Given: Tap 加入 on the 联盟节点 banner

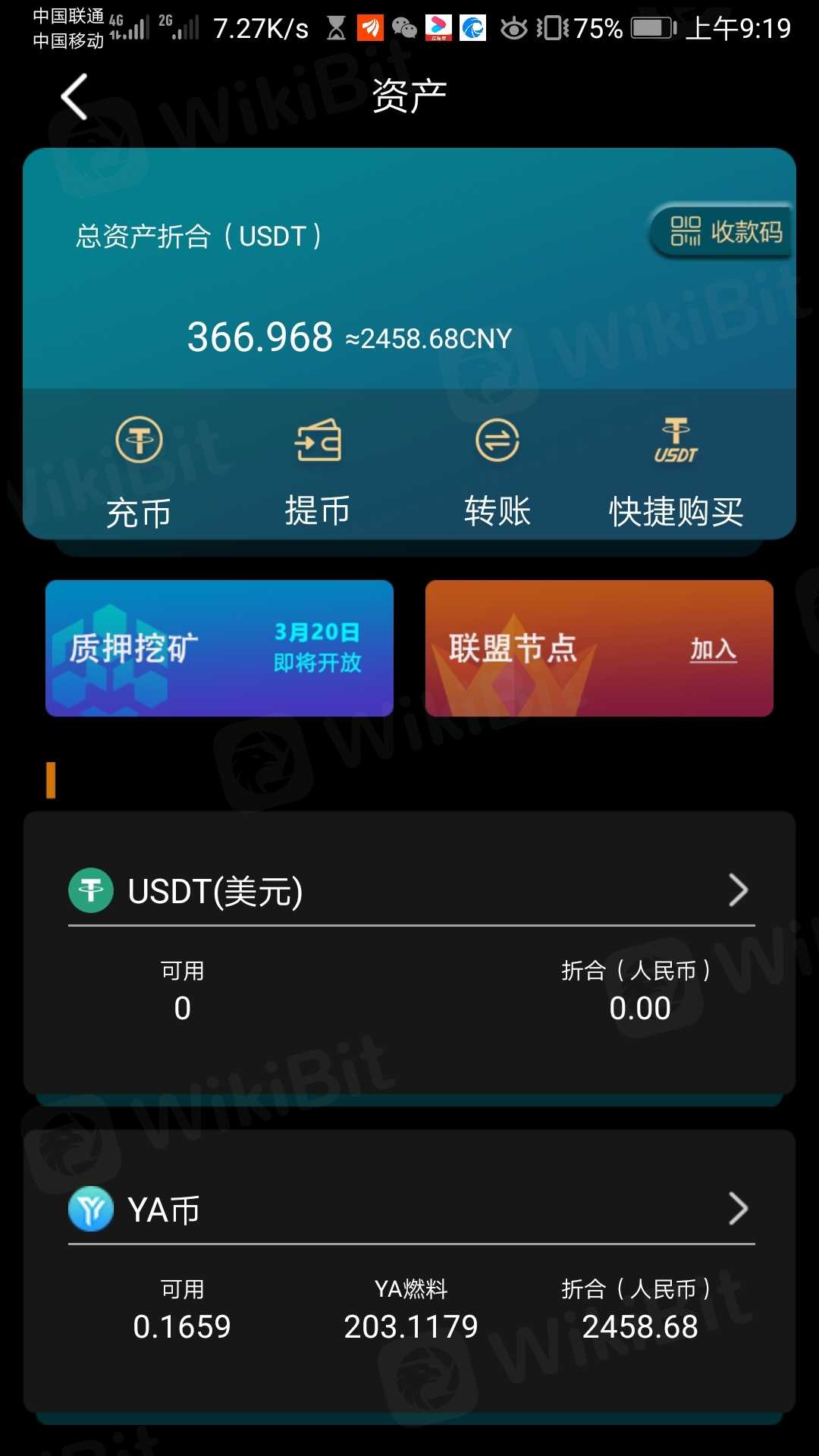Looking at the screenshot, I should click(713, 650).
